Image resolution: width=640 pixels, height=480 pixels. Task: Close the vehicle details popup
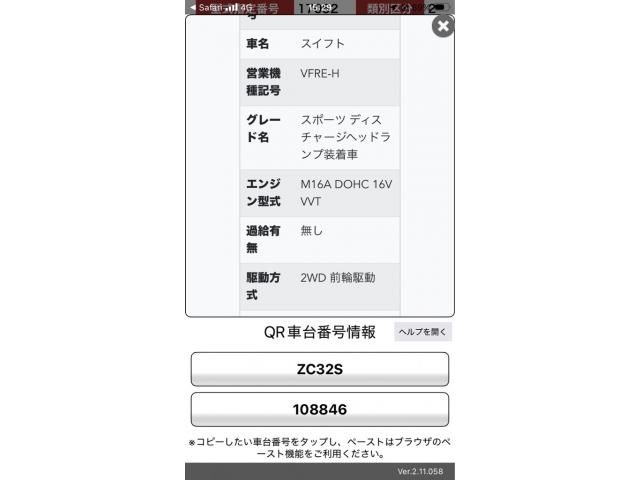(x=443, y=26)
